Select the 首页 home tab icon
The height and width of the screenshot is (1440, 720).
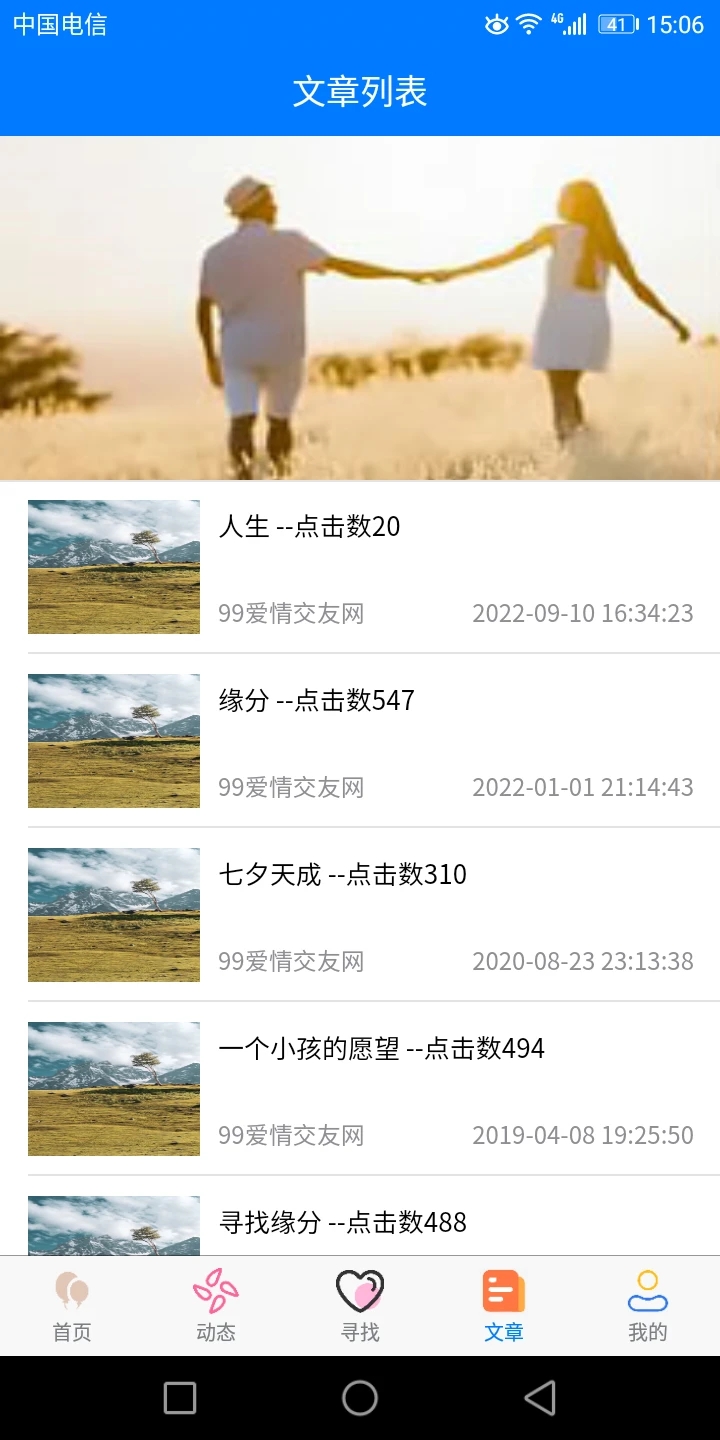tap(71, 1291)
